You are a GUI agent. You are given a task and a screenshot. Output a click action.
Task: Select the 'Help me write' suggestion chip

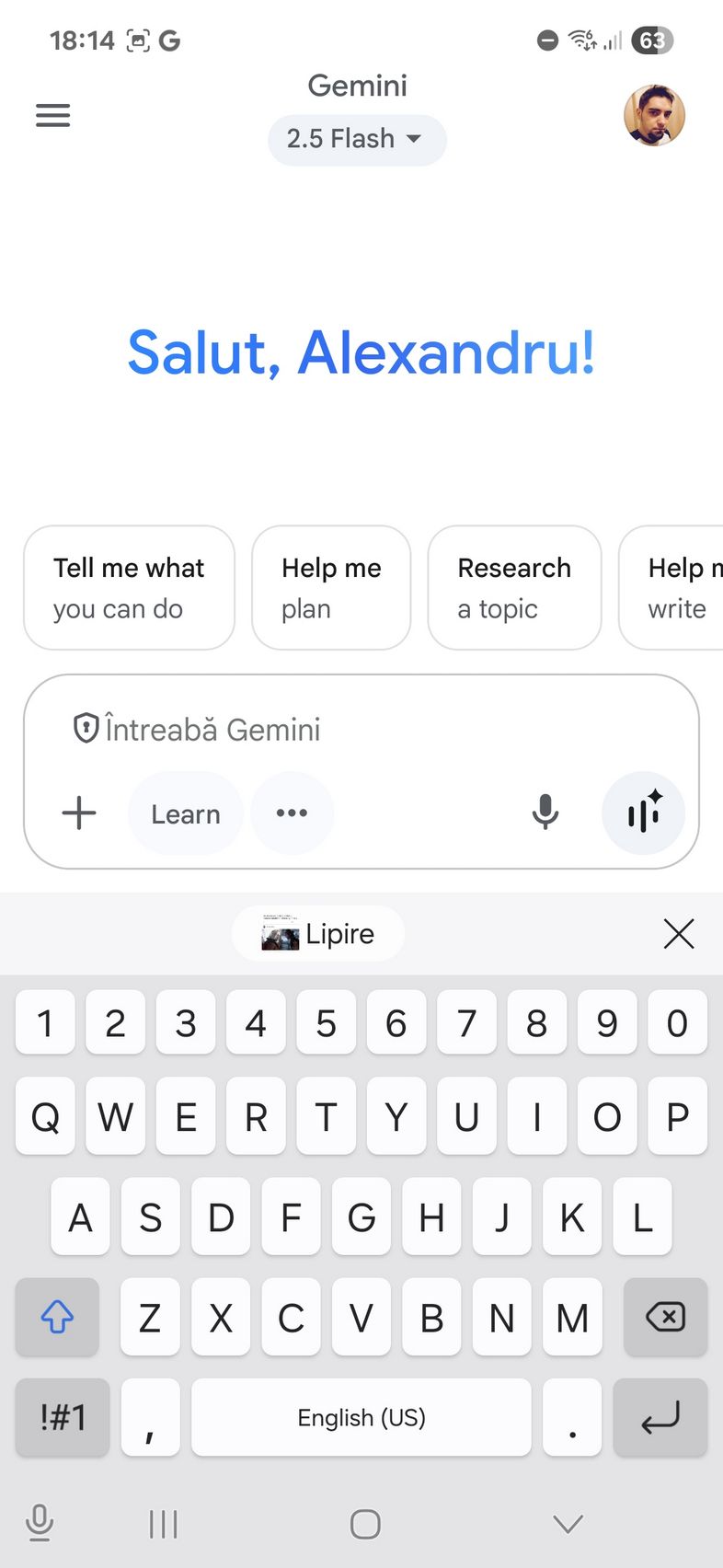click(x=671, y=588)
